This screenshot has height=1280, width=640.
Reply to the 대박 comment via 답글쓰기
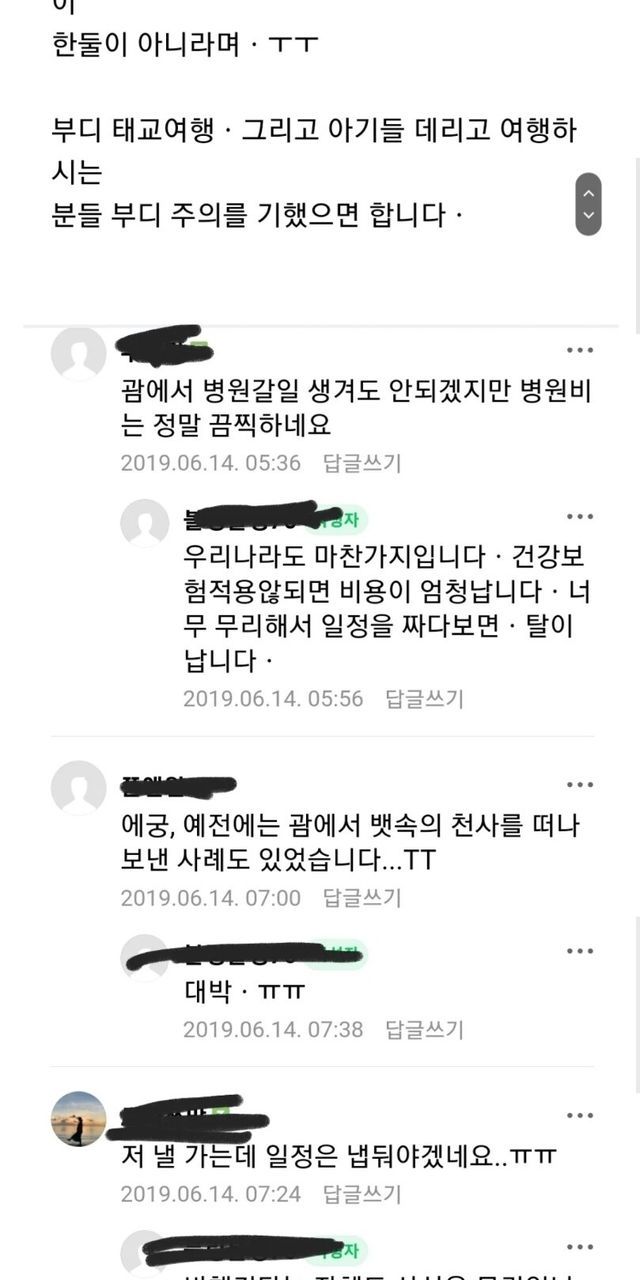click(x=424, y=1028)
